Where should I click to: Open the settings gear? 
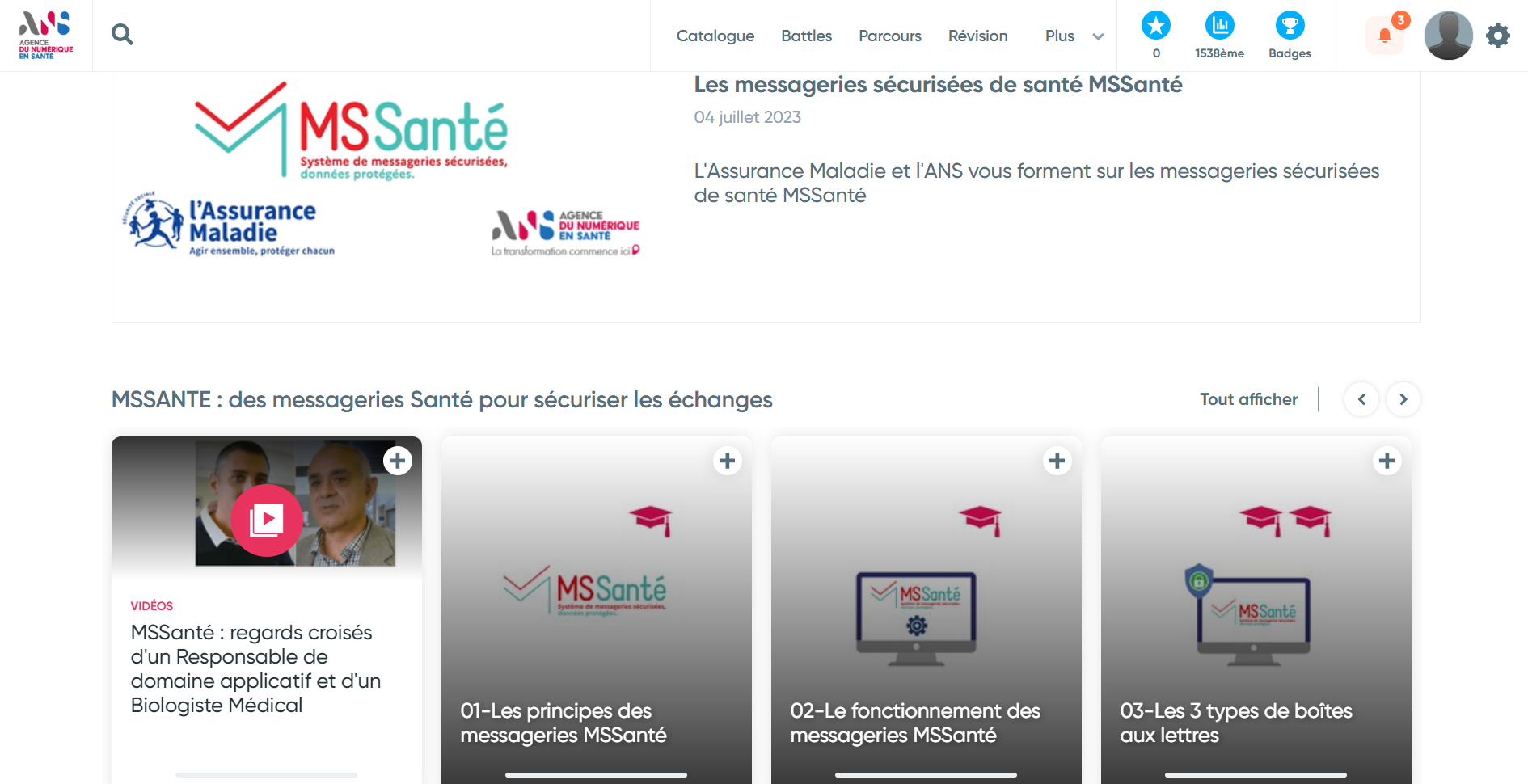point(1498,36)
